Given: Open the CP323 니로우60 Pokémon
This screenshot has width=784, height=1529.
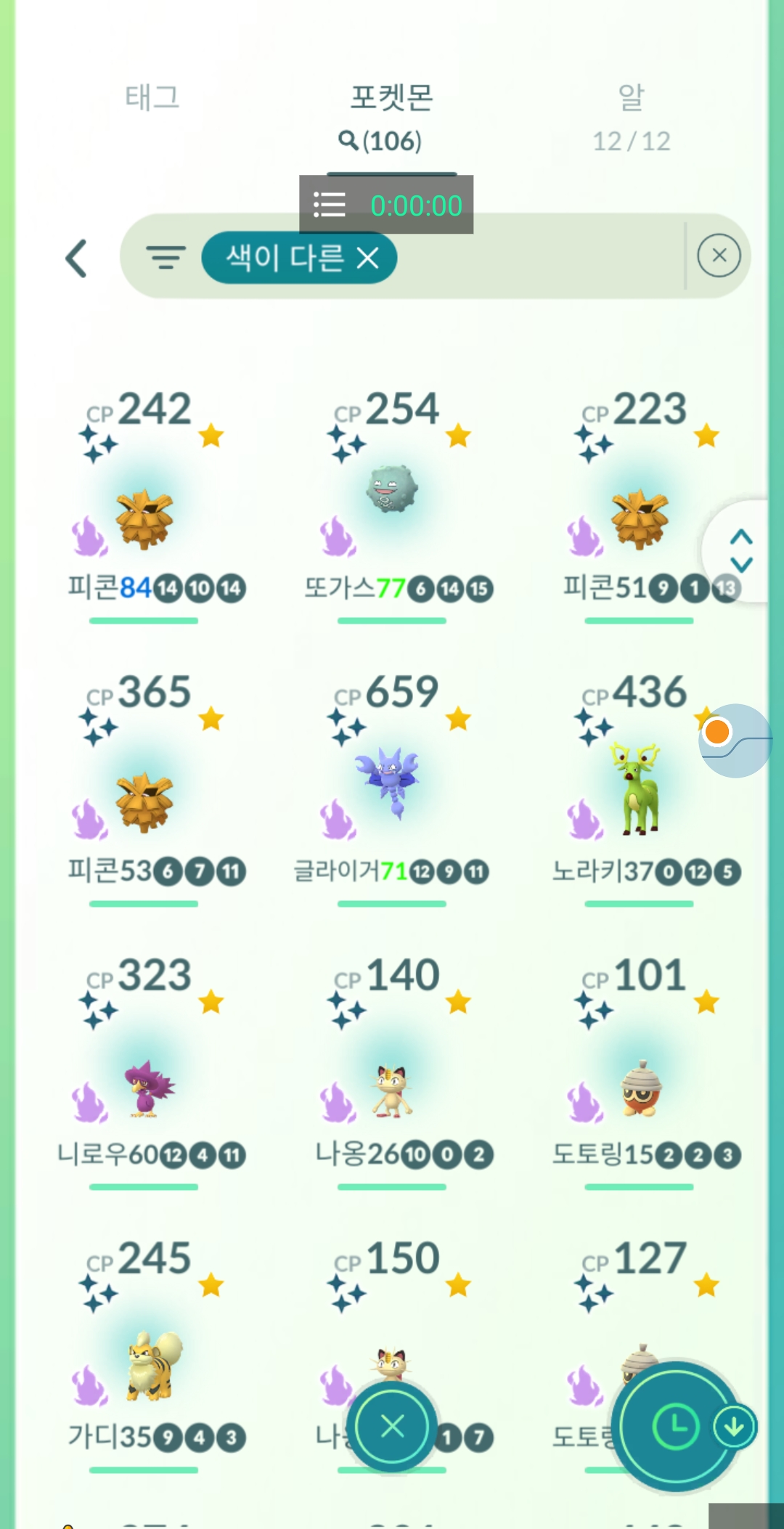Looking at the screenshot, I should [x=149, y=1085].
